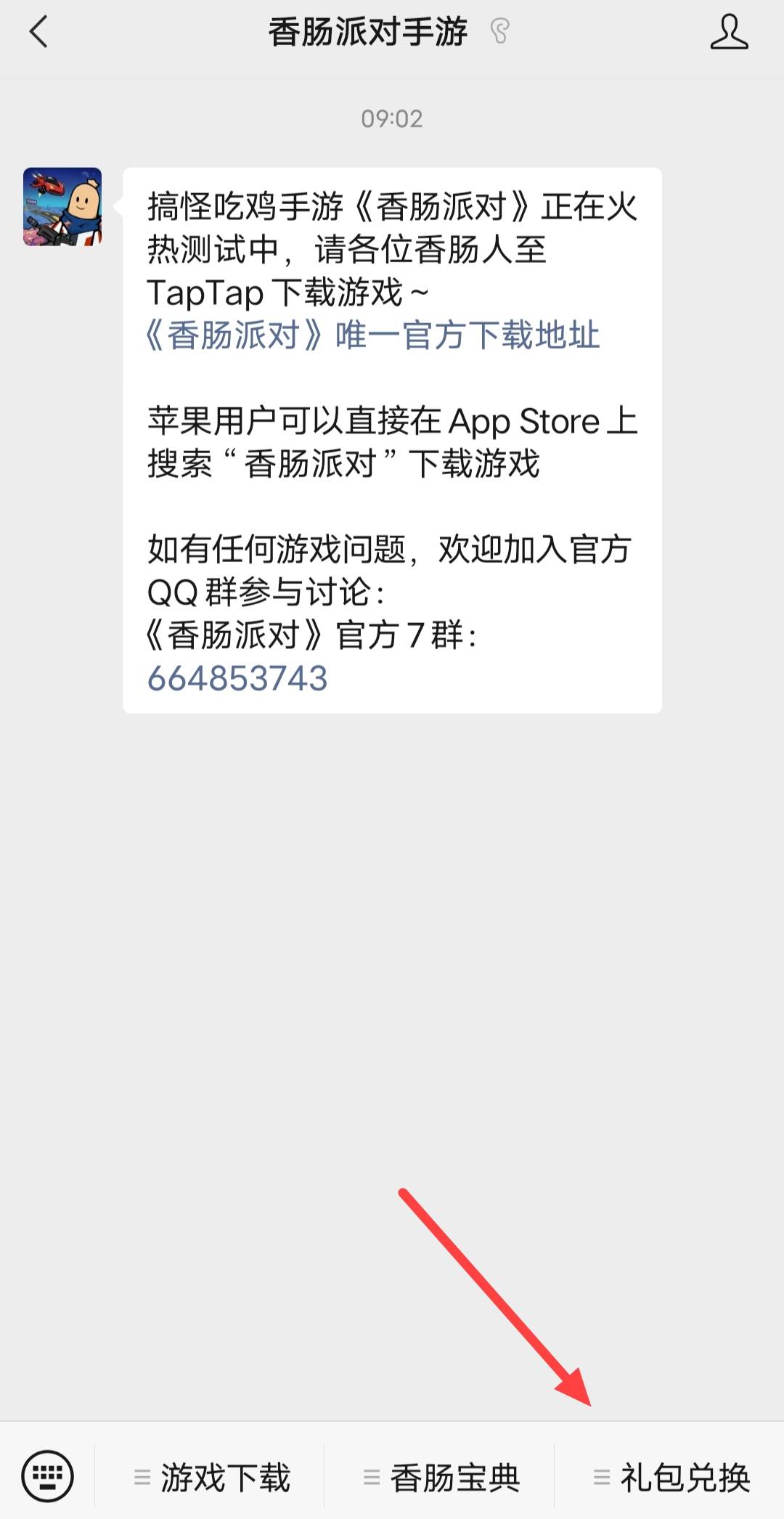Open the account profile icon
The height and width of the screenshot is (1519, 784).
[728, 33]
